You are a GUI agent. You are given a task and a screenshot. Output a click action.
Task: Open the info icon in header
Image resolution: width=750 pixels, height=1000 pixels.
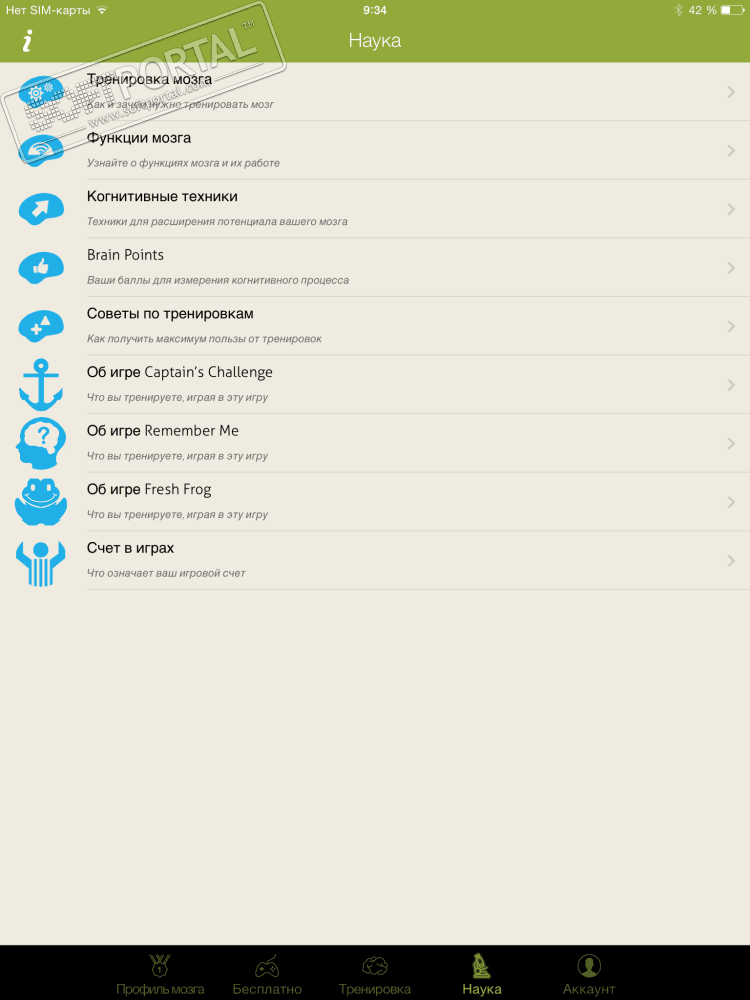click(x=27, y=41)
